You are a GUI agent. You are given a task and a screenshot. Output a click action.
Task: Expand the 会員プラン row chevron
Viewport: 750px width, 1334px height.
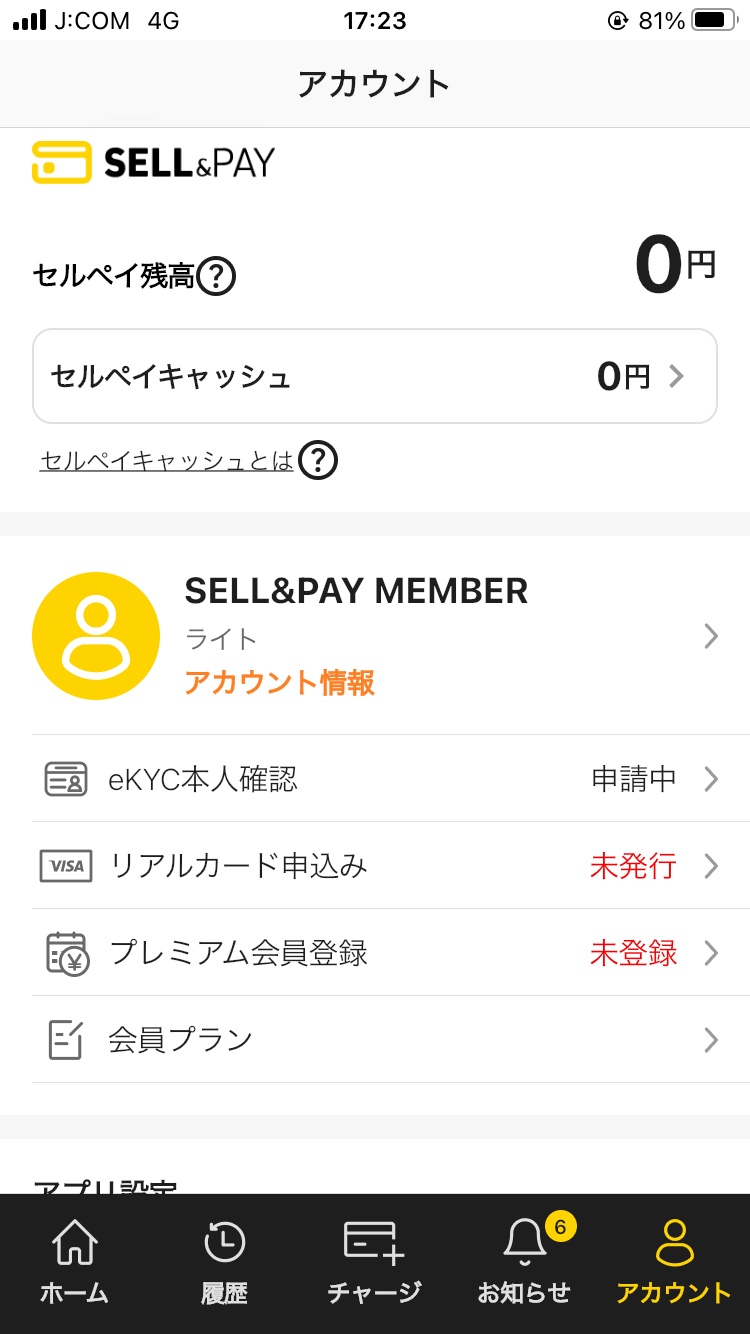pyautogui.click(x=710, y=1039)
